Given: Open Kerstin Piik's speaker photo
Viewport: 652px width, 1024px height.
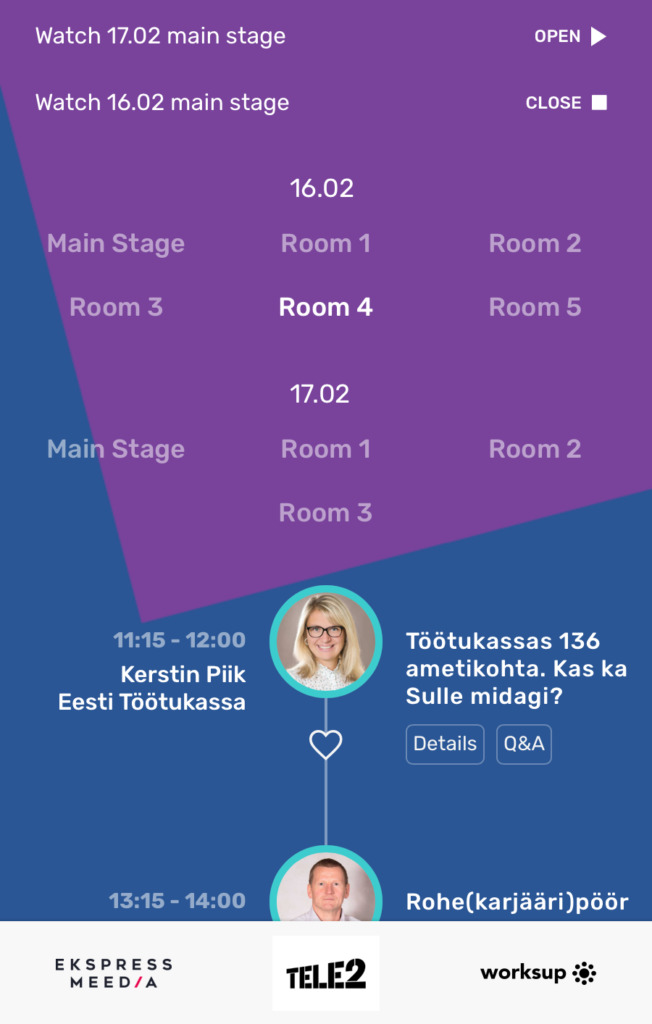Looking at the screenshot, I should pyautogui.click(x=326, y=641).
